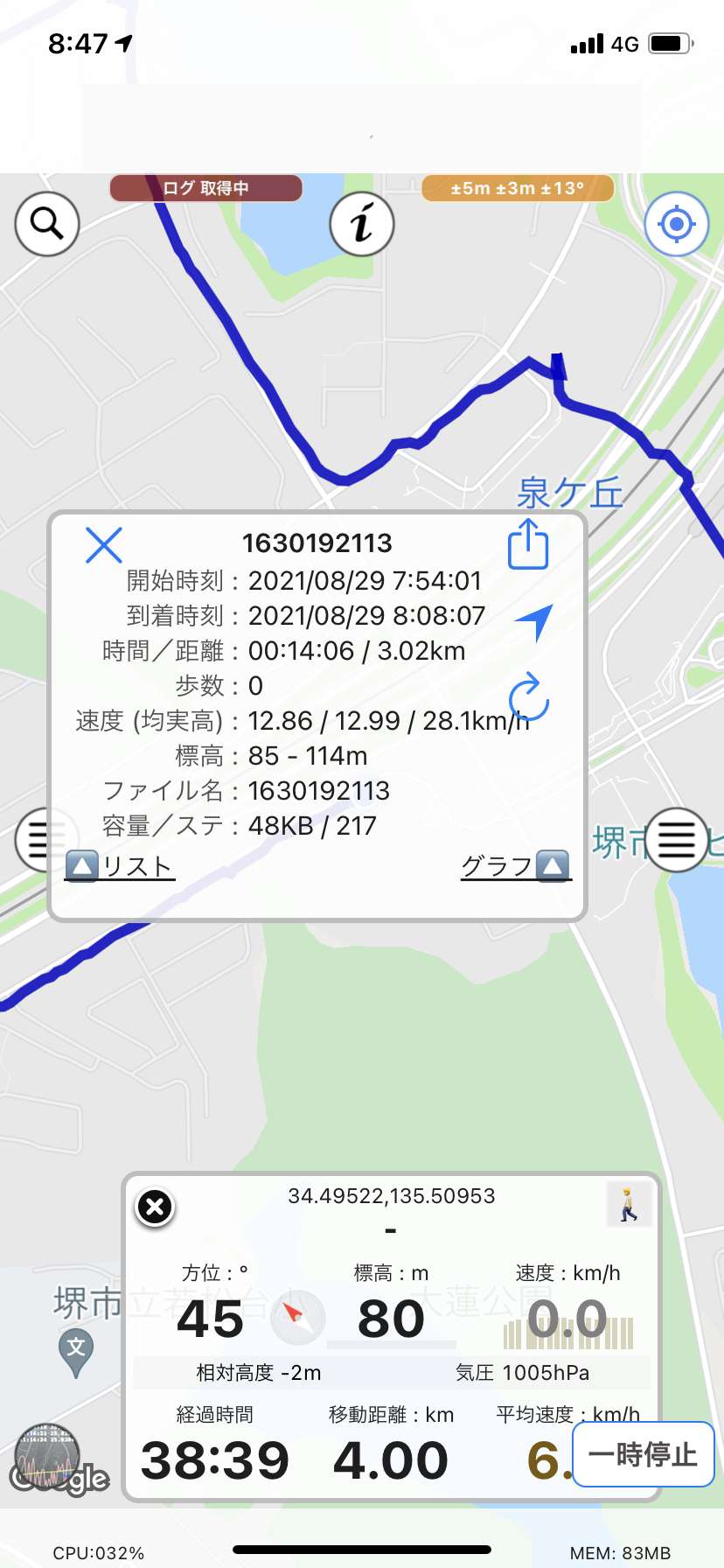
Task: Open the リスト list link
Action: [x=120, y=866]
